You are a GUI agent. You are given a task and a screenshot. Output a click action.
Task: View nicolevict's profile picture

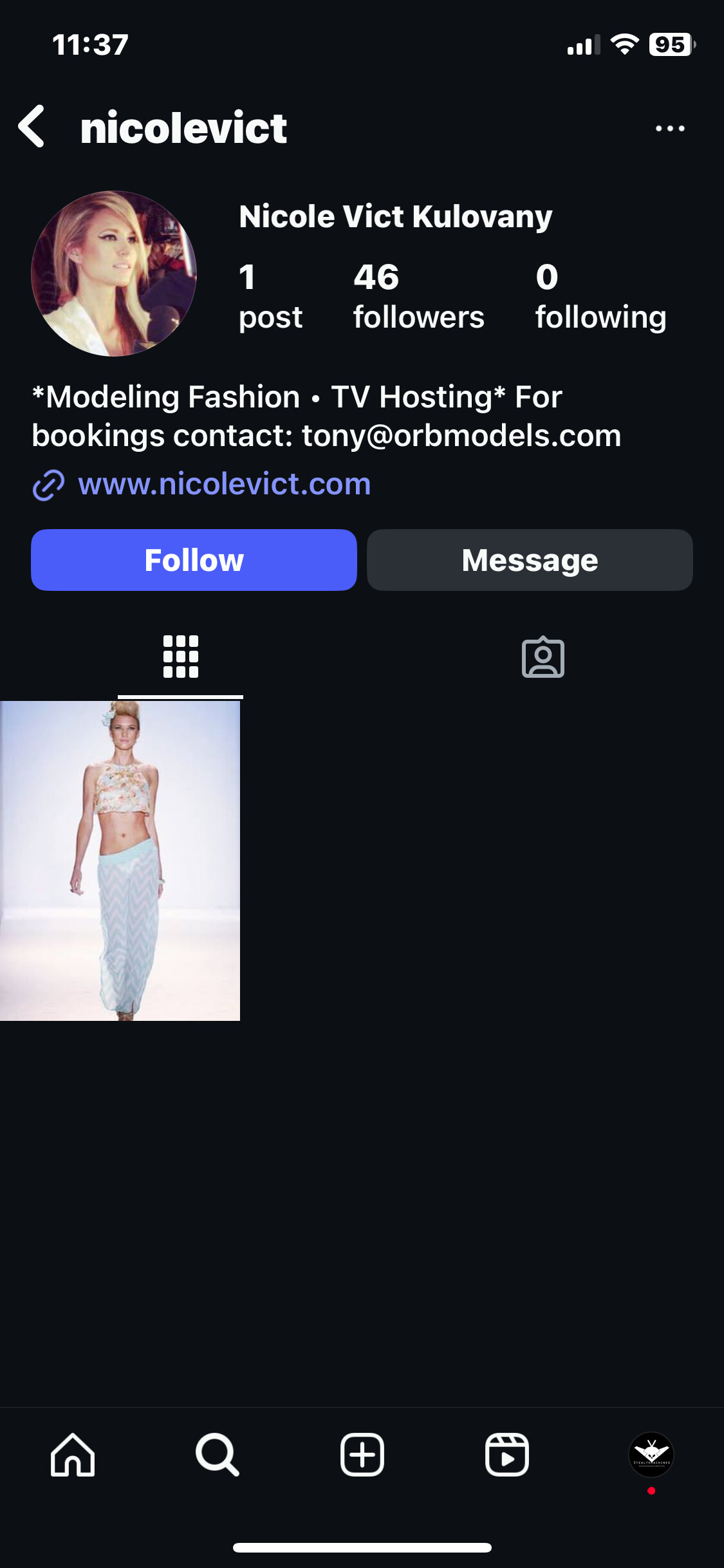click(114, 274)
